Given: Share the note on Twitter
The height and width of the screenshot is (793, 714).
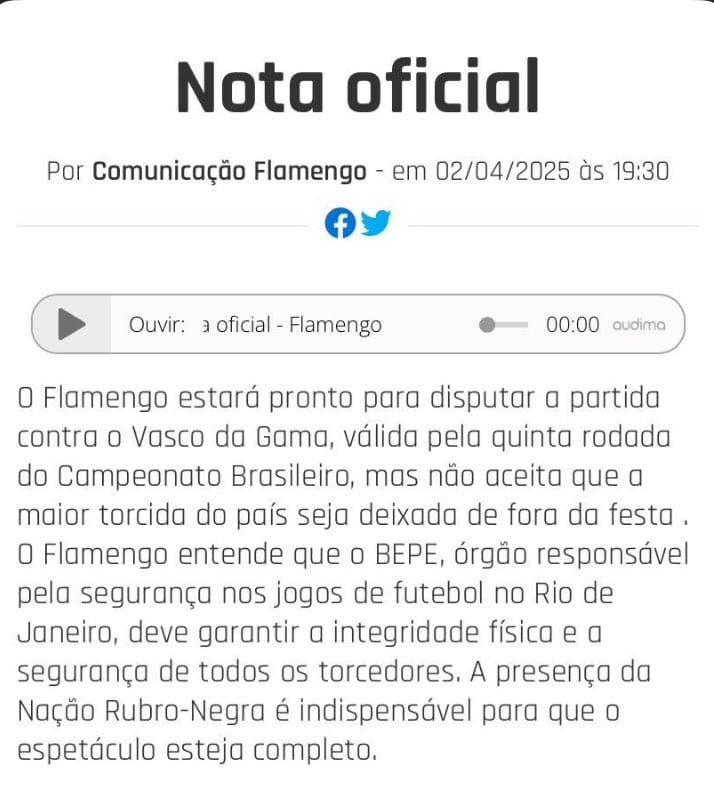Looking at the screenshot, I should (376, 223).
